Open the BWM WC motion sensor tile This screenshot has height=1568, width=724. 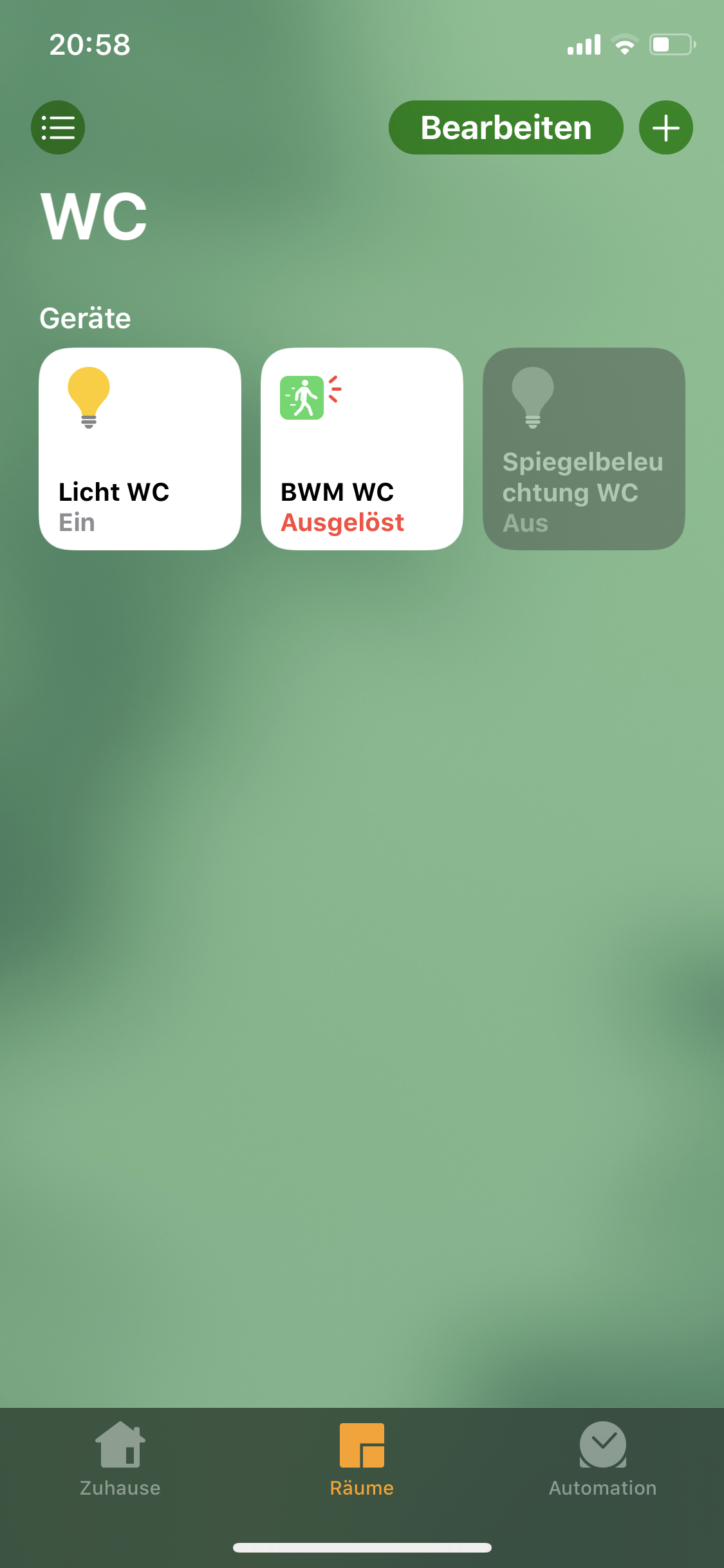pyautogui.click(x=362, y=449)
